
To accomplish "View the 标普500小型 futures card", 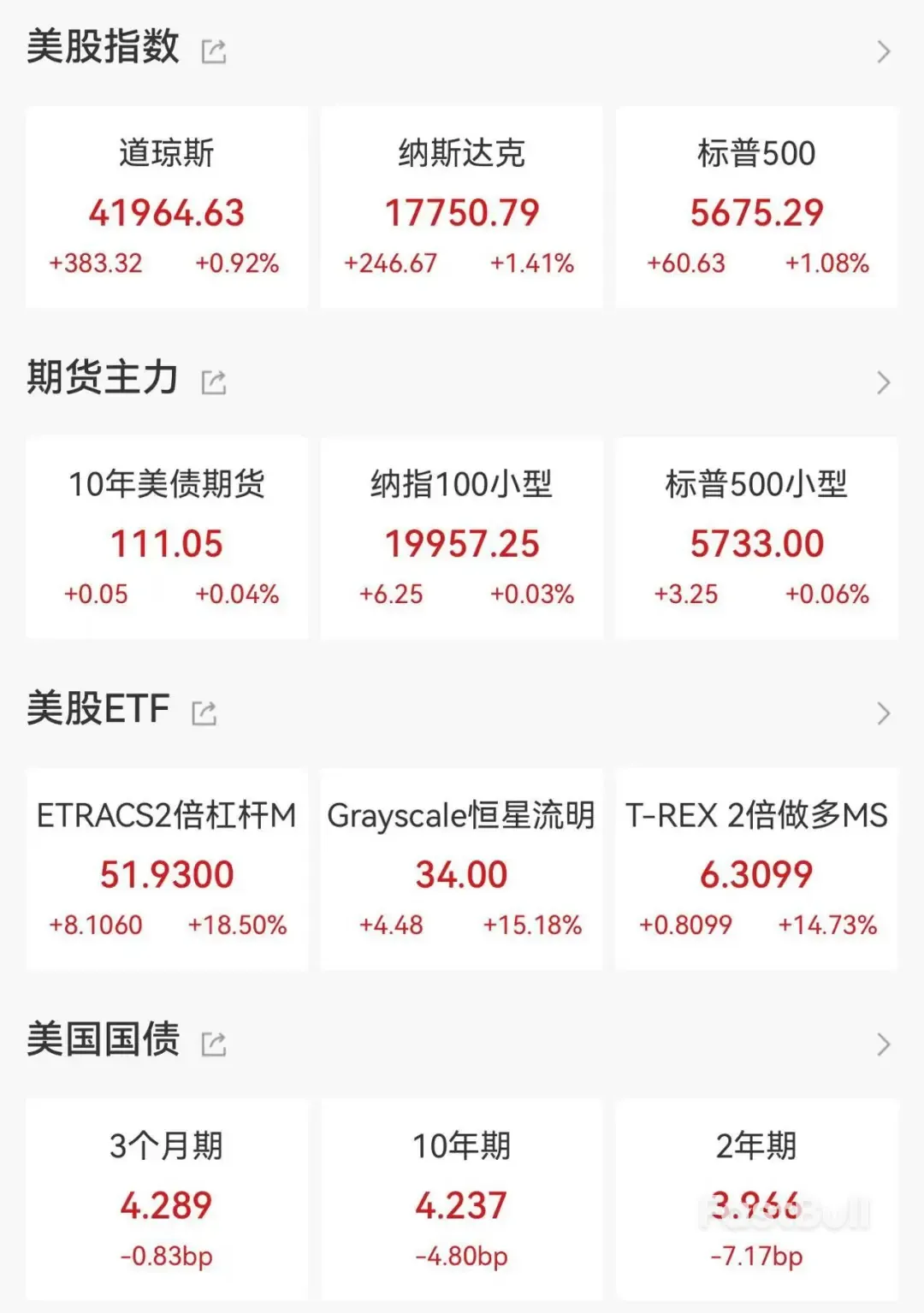I will point(756,537).
